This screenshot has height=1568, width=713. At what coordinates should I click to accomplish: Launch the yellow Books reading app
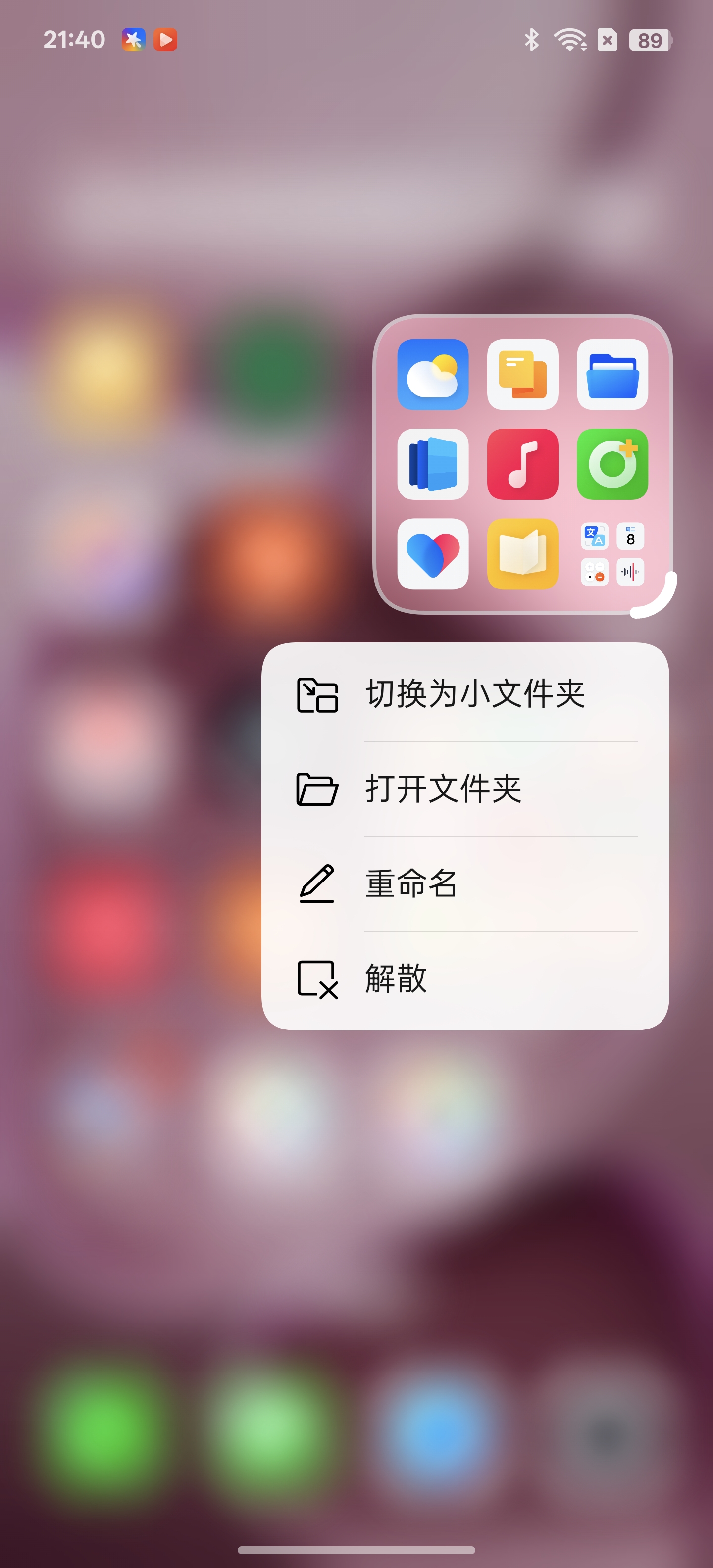522,553
